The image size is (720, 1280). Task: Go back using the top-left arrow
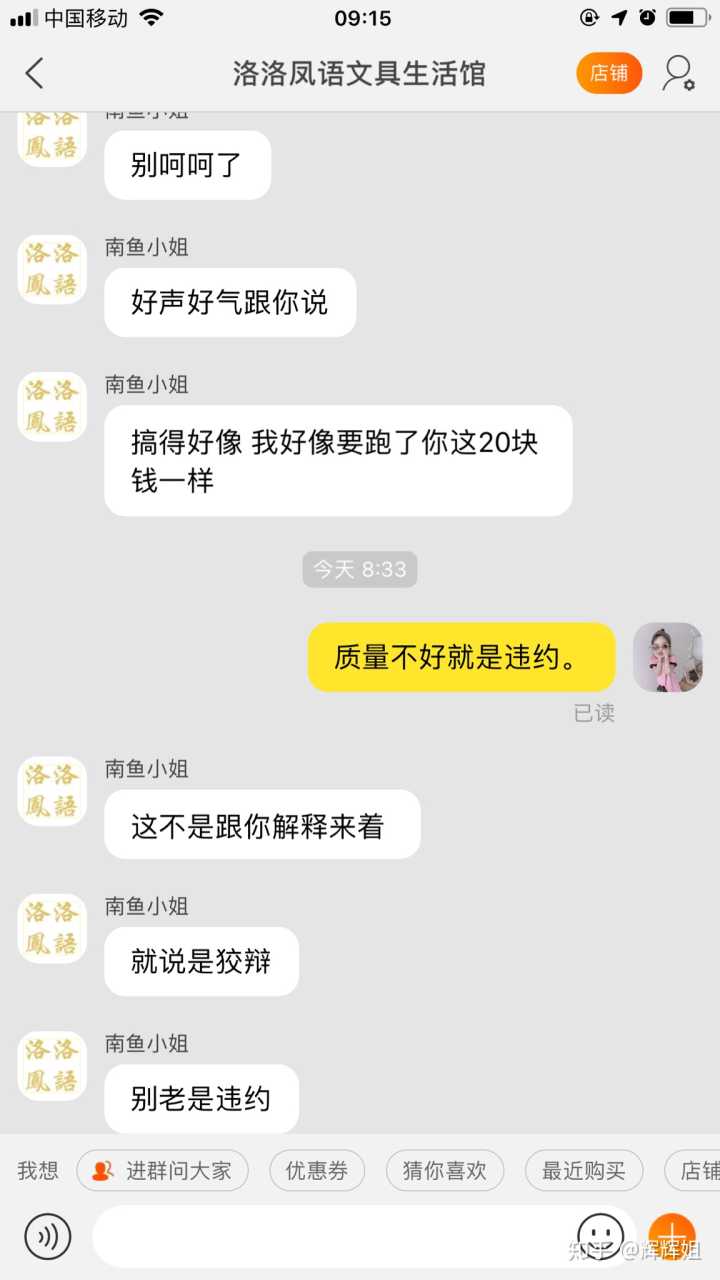coord(35,73)
